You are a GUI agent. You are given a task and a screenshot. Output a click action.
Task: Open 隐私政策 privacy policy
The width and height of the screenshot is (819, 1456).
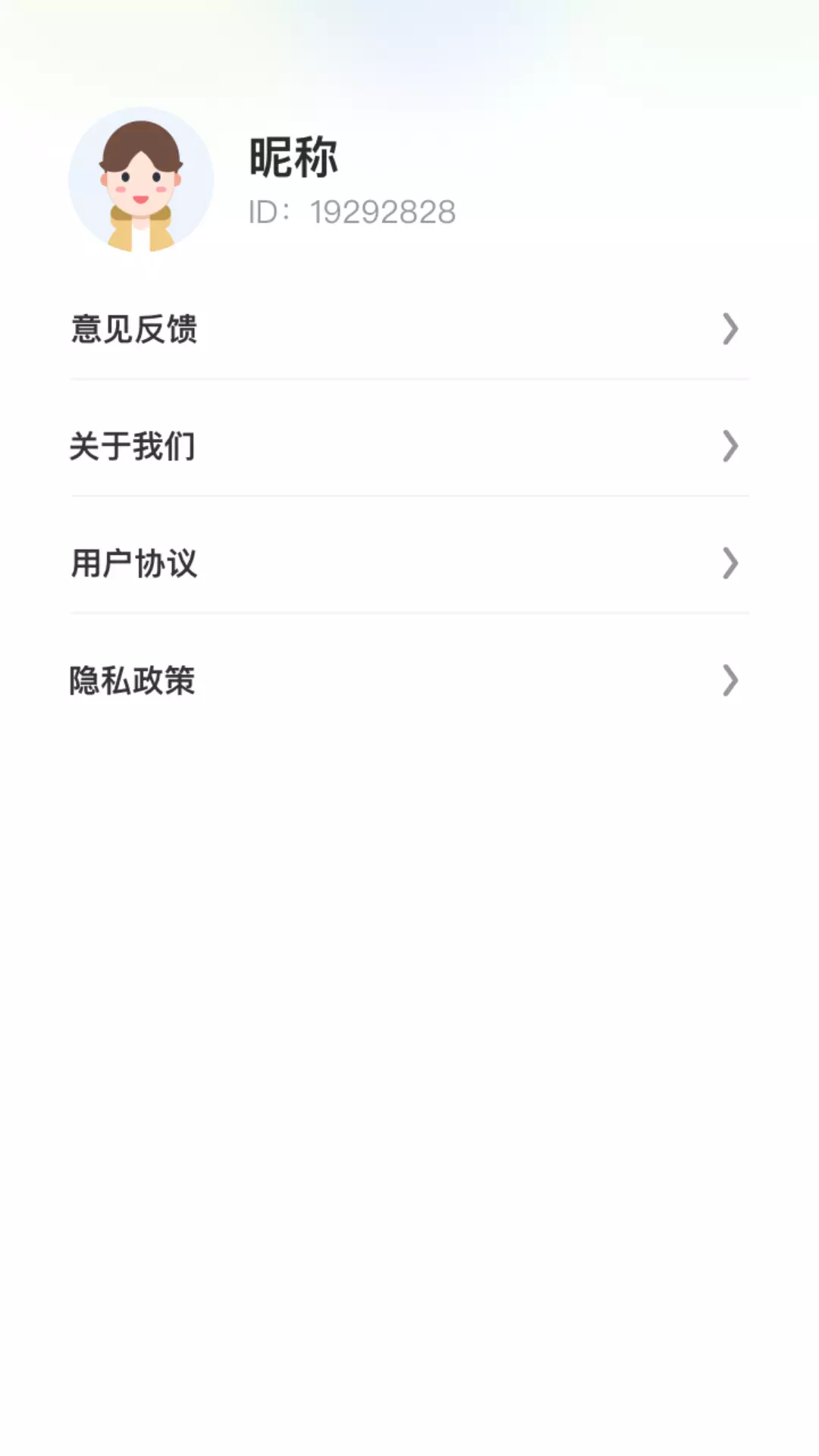click(409, 680)
